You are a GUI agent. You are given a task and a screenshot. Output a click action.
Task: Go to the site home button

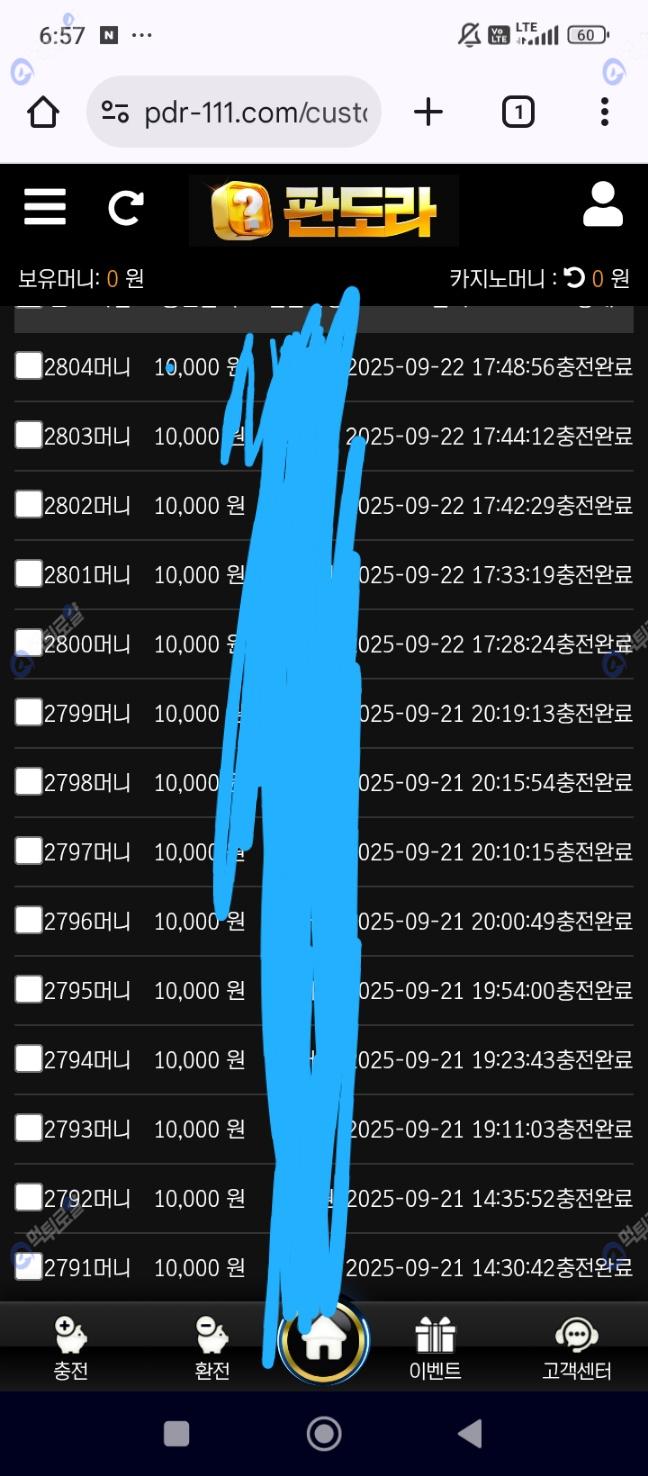coord(324,1342)
